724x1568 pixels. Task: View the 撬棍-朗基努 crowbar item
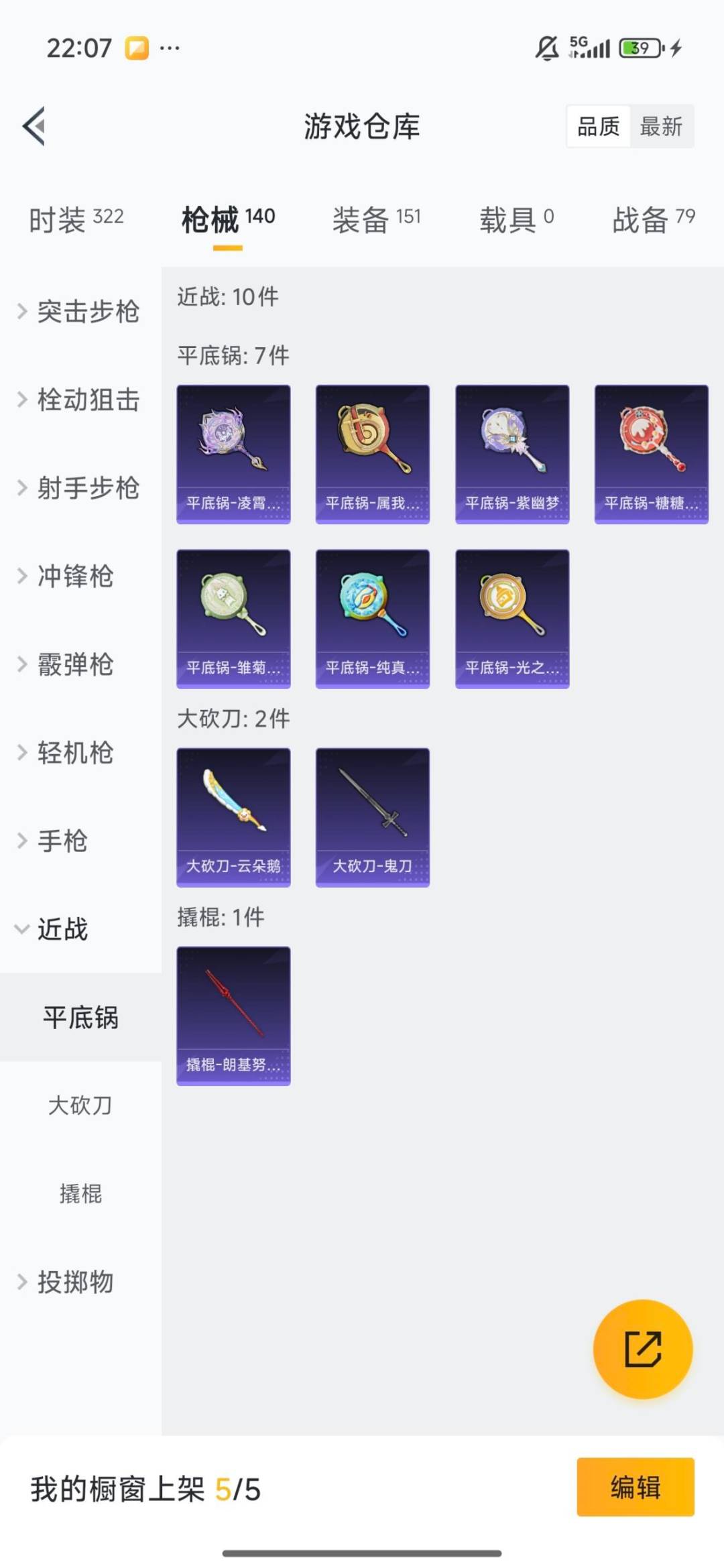pos(233,1014)
